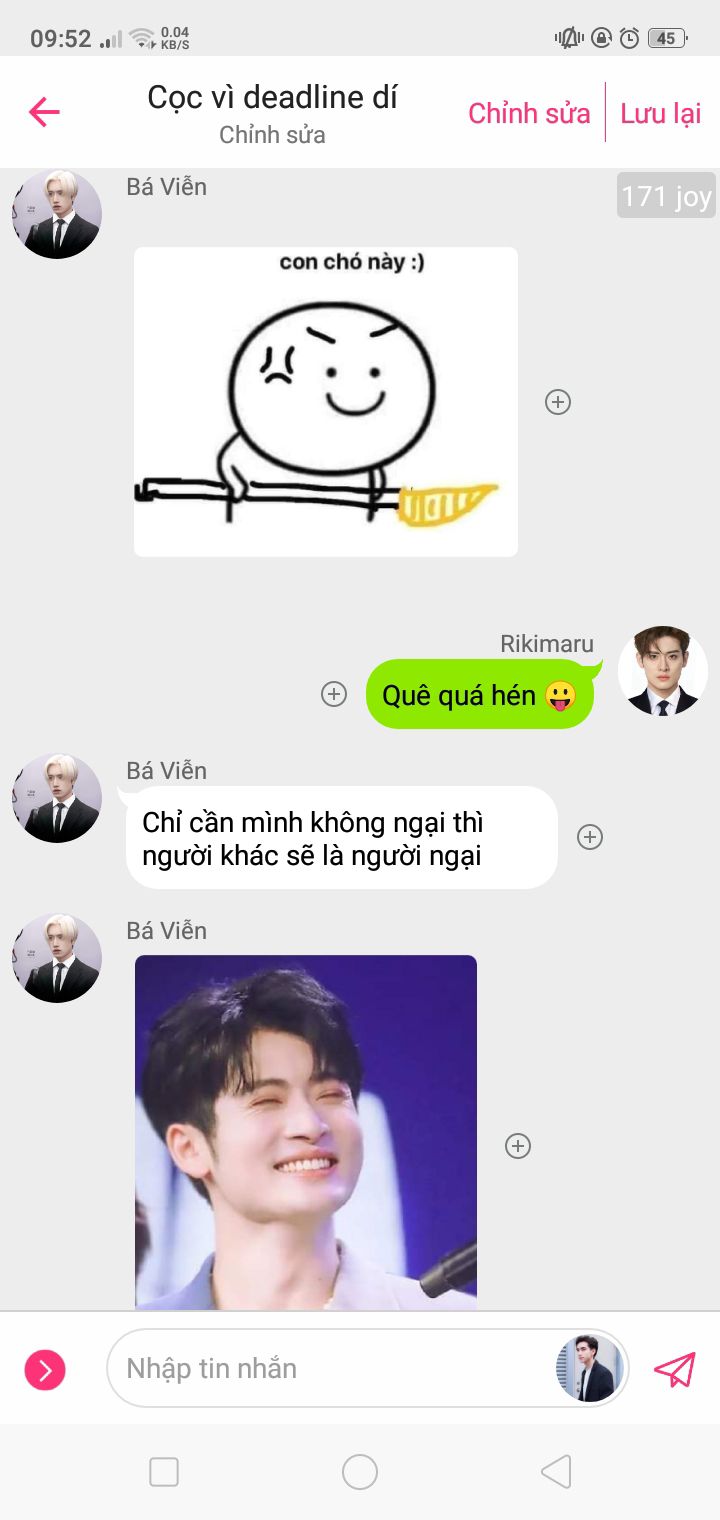Go back with the pink arrow
The image size is (720, 1520).
click(44, 112)
